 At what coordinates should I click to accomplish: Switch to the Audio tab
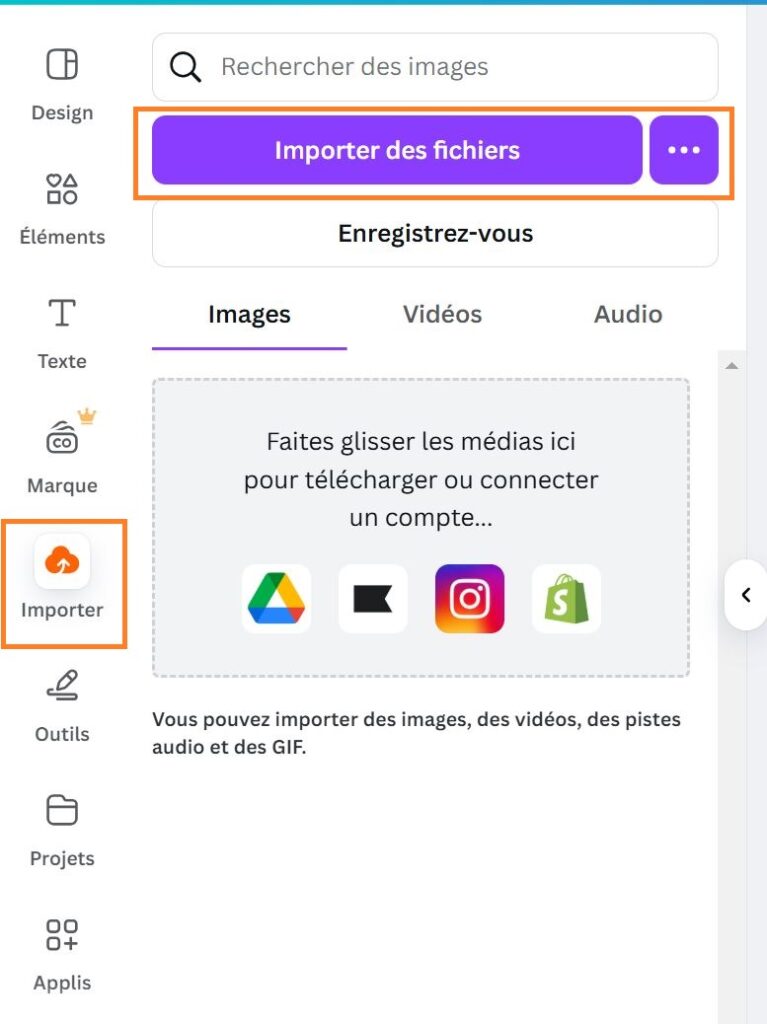point(628,315)
